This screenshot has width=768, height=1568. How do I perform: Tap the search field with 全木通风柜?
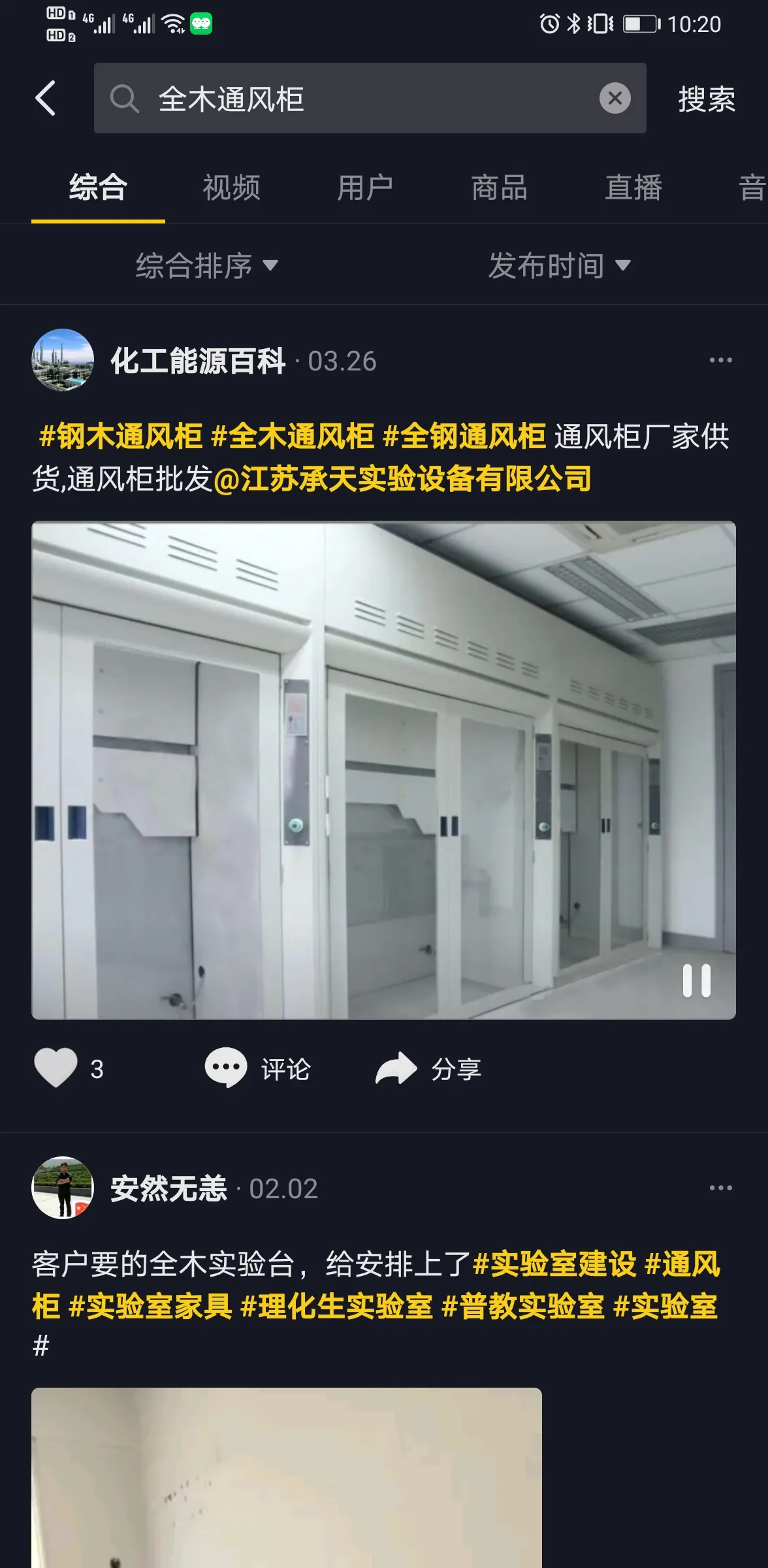click(x=353, y=99)
